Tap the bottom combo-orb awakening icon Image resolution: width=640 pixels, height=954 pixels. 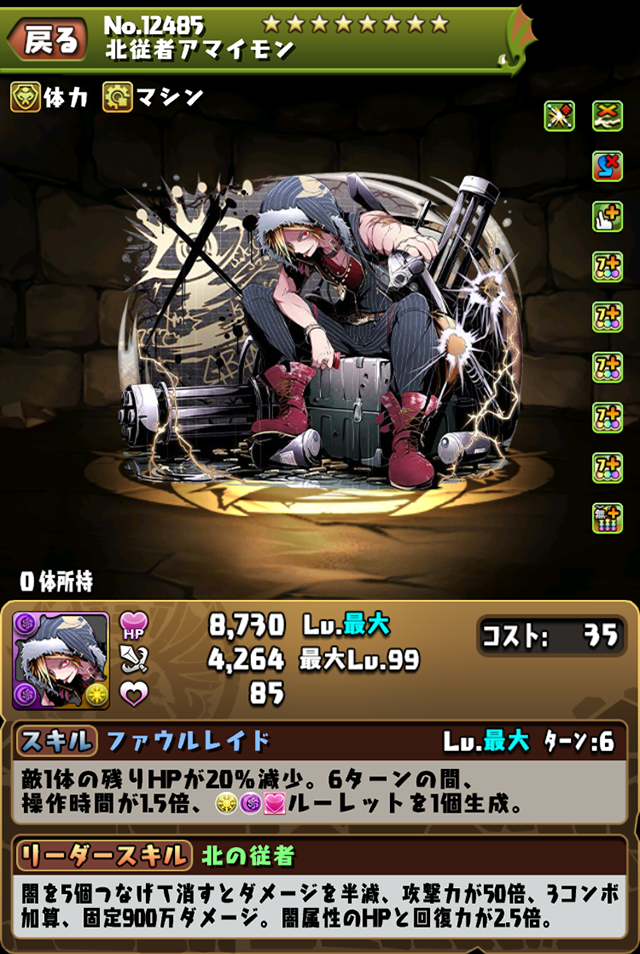click(607, 517)
